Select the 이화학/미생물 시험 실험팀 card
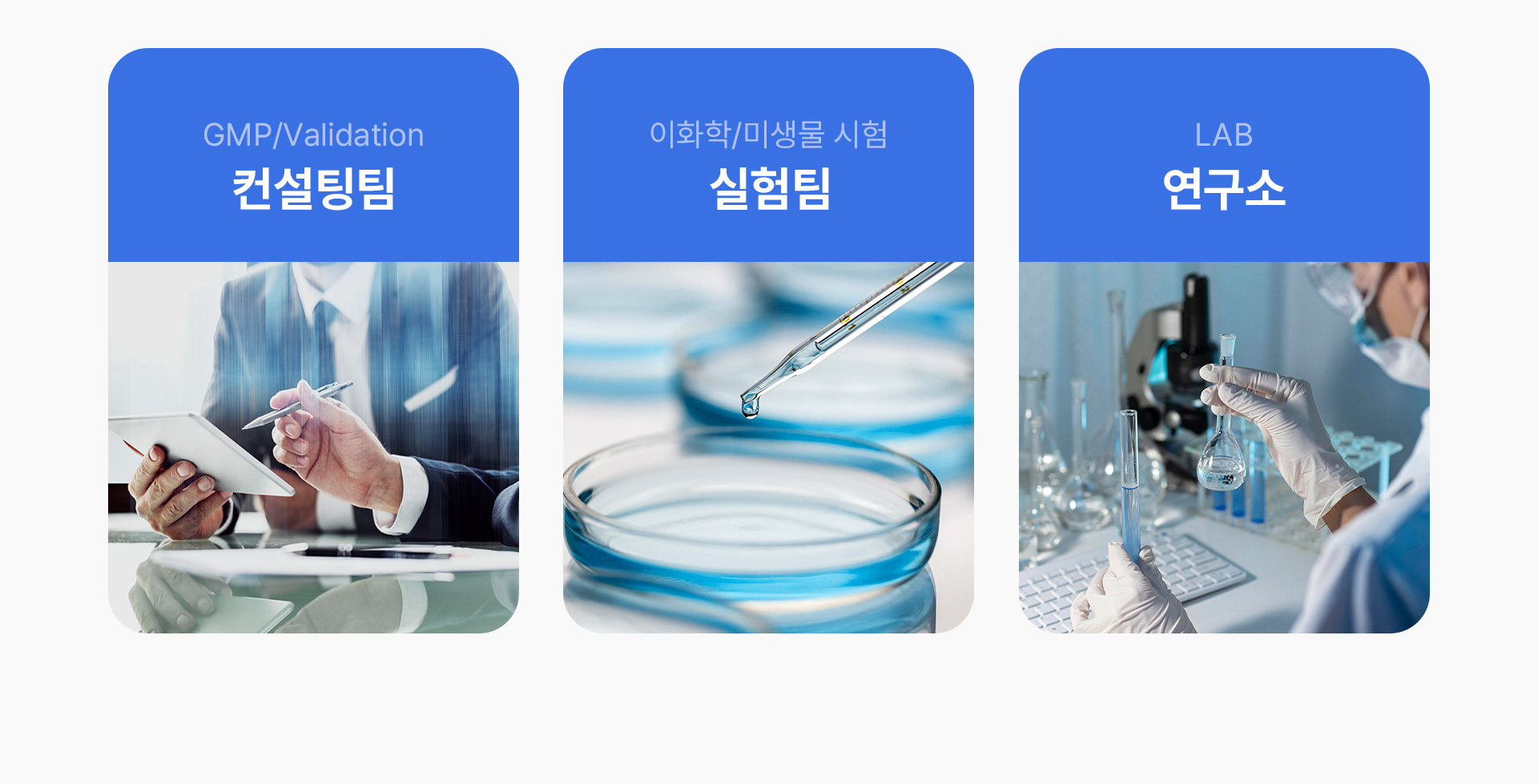Viewport: 1538px width, 784px height. 768,340
